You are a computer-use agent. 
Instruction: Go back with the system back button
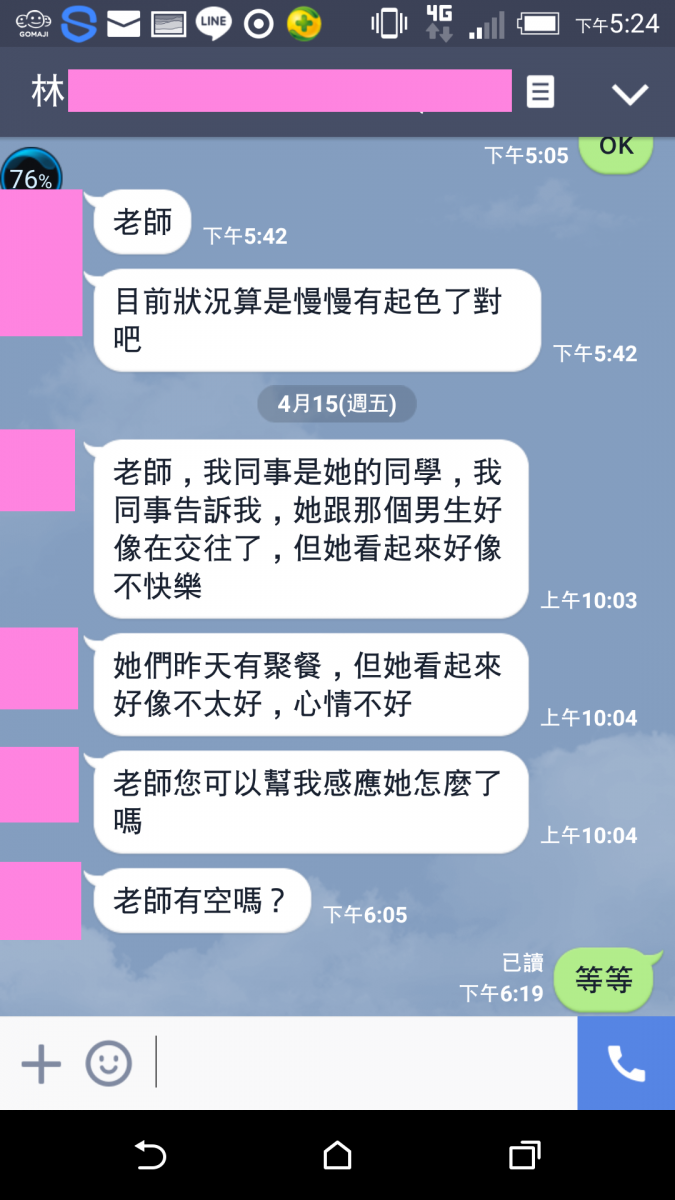click(150, 1156)
